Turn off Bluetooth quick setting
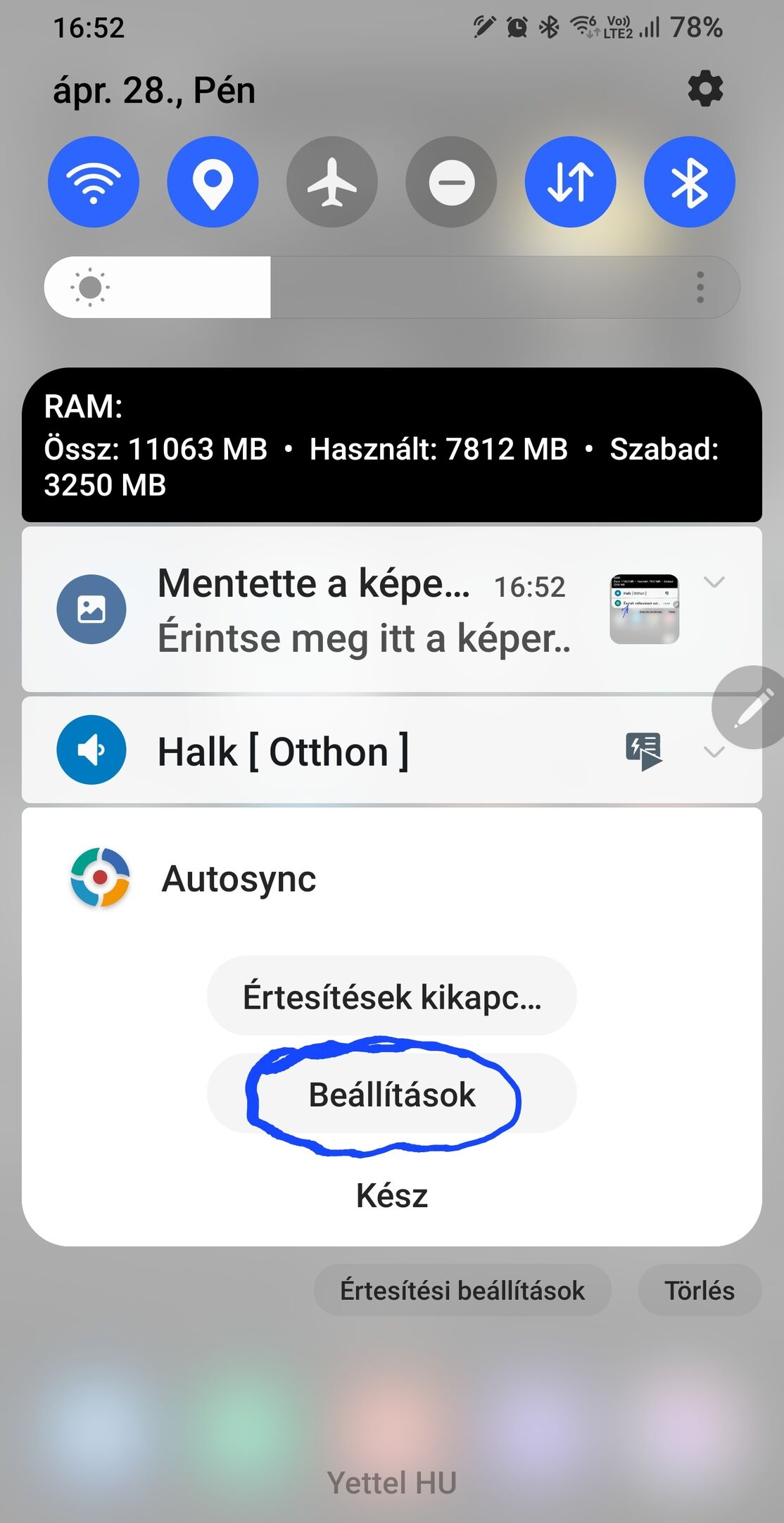The width and height of the screenshot is (784, 1523). [x=689, y=182]
